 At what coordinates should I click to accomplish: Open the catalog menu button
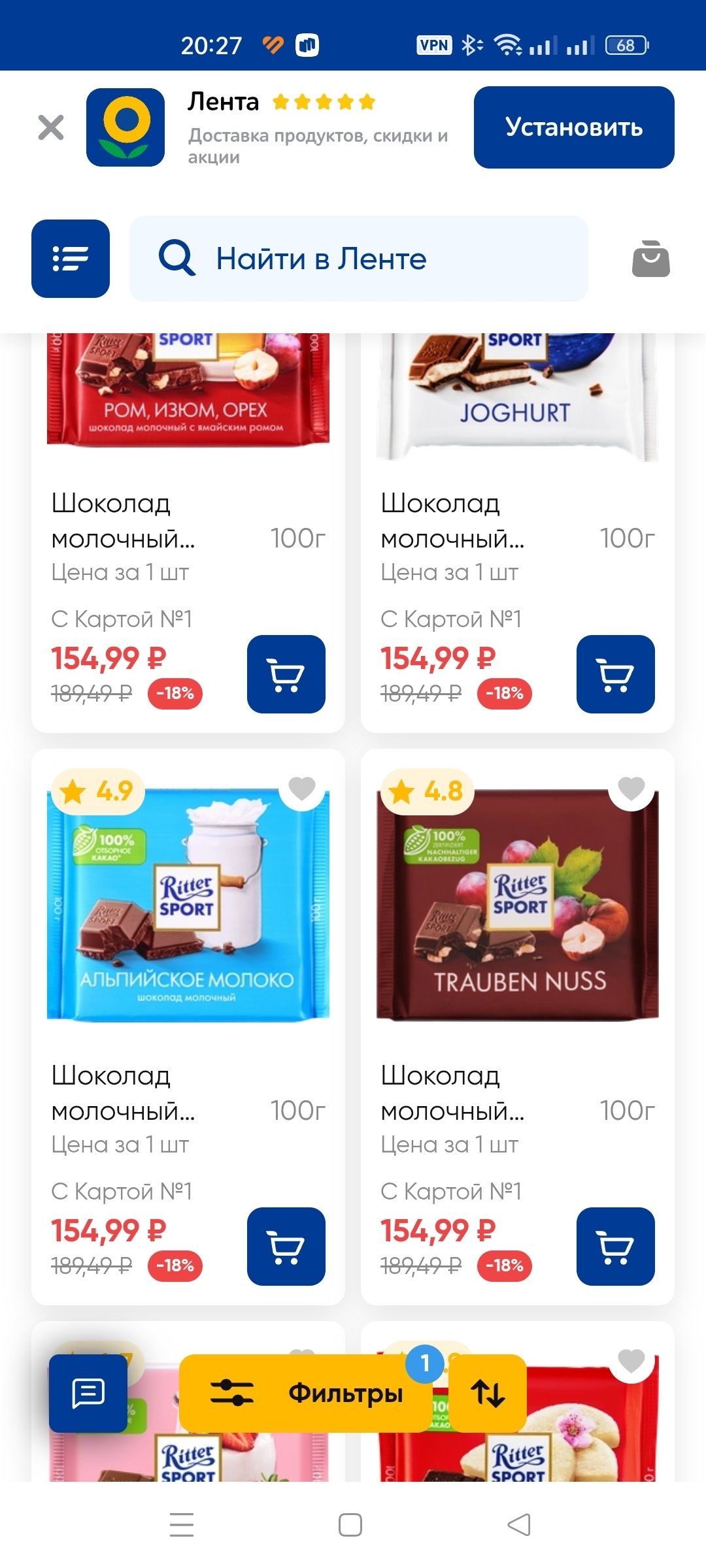(x=71, y=259)
